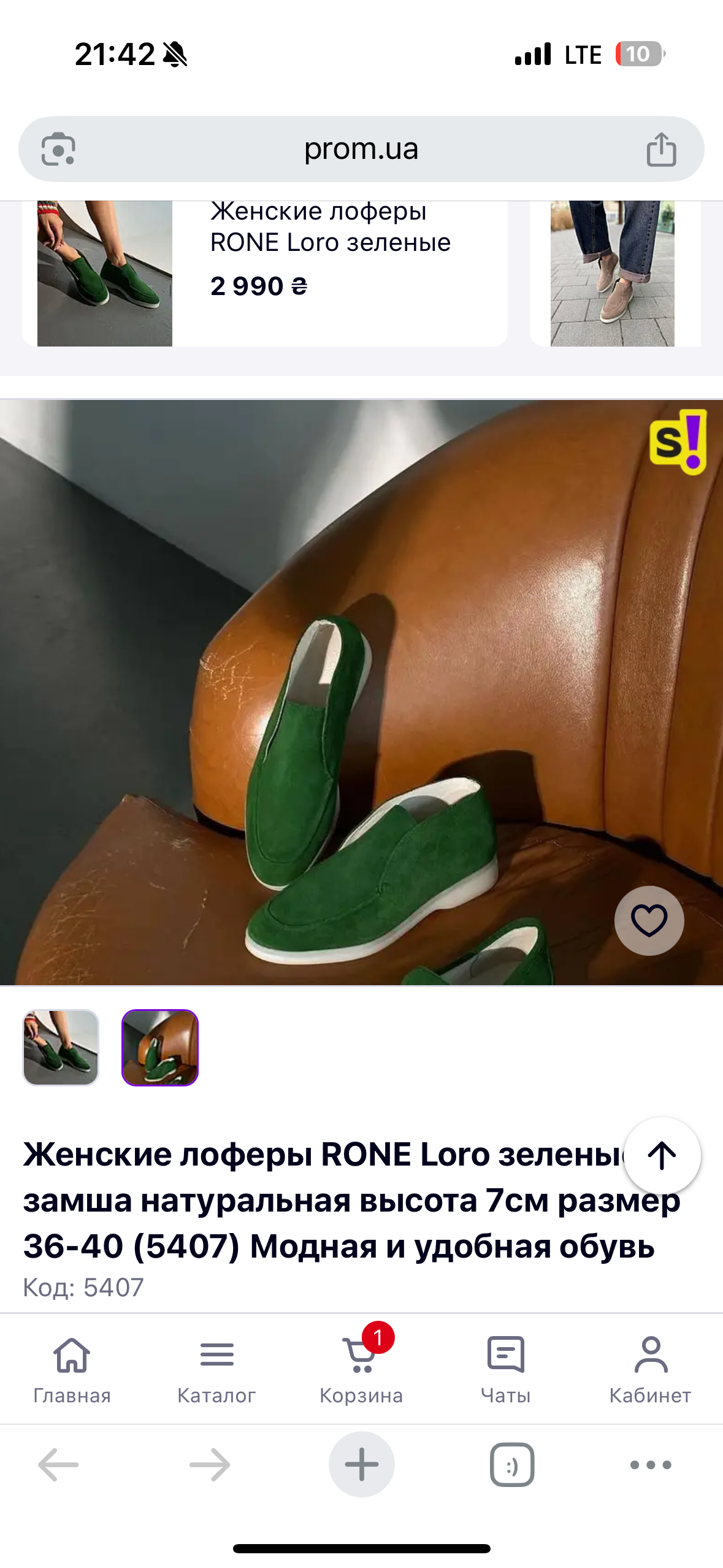The image size is (723, 1568).
Task: Share this page from the address bar
Action: point(661,150)
